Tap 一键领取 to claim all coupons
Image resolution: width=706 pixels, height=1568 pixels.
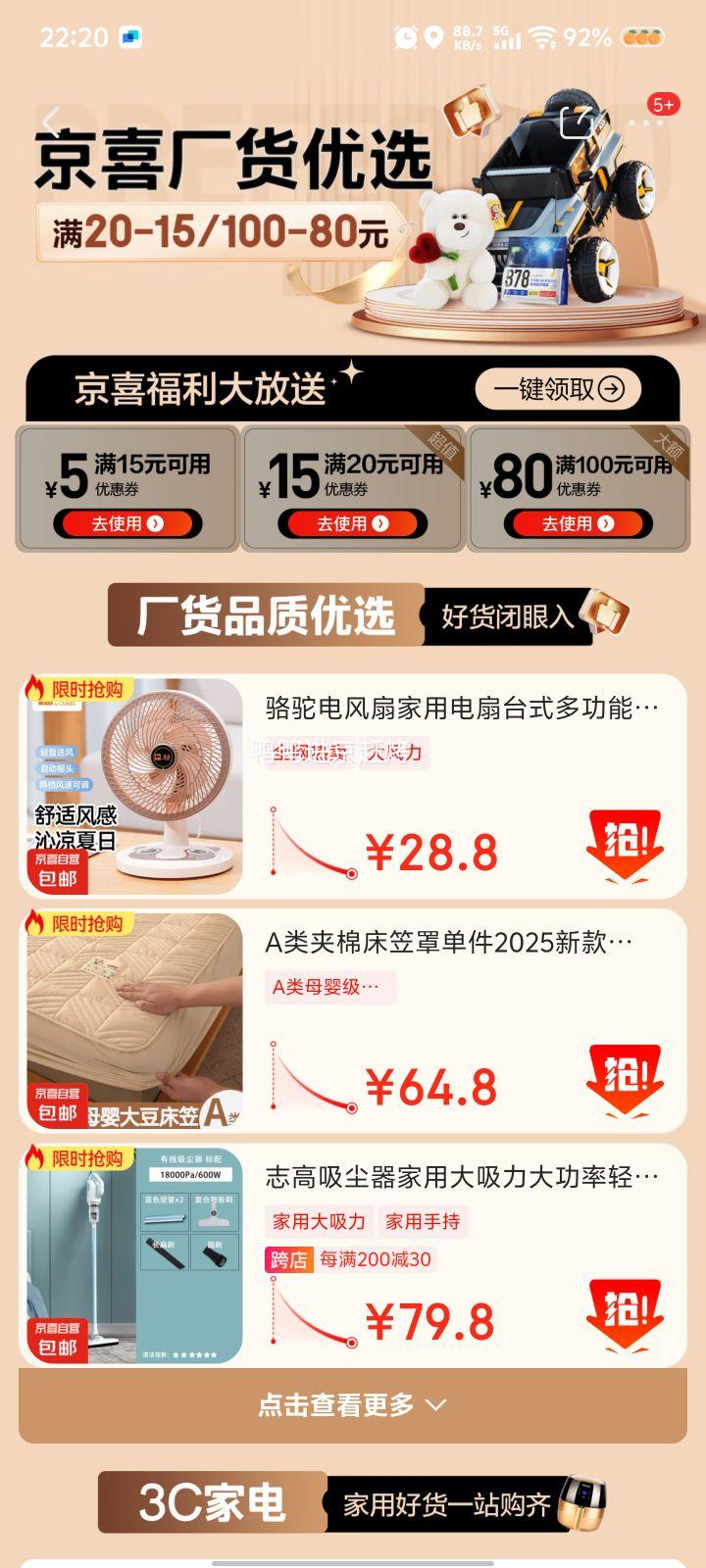click(x=558, y=389)
